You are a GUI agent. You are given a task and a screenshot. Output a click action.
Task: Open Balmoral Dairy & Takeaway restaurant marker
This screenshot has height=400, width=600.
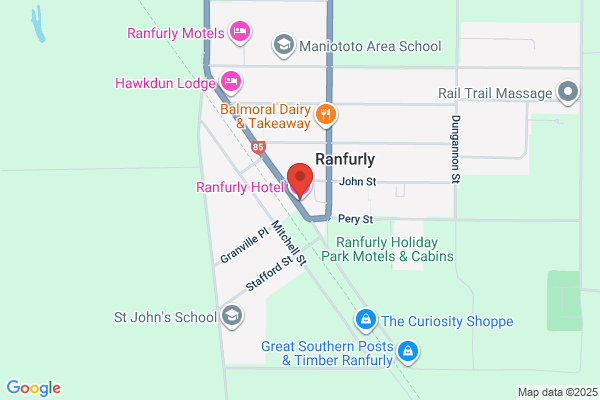[326, 115]
